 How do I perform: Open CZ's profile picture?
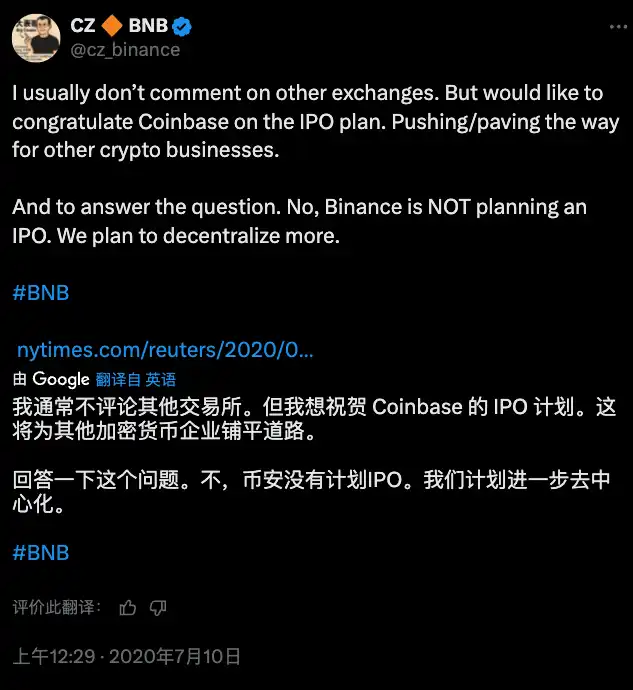[36, 37]
